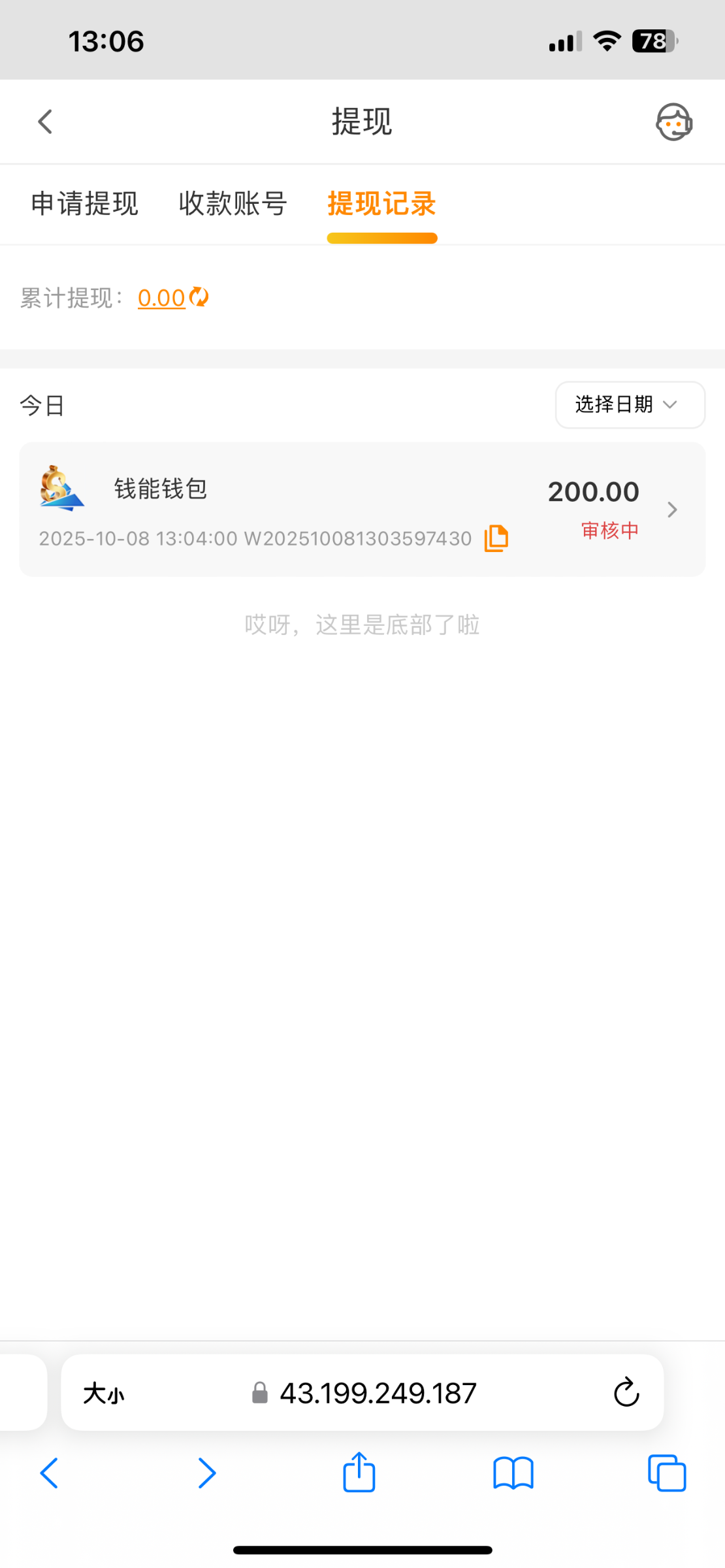The height and width of the screenshot is (1568, 725).
Task: Reload the page in Safari
Action: [626, 1392]
